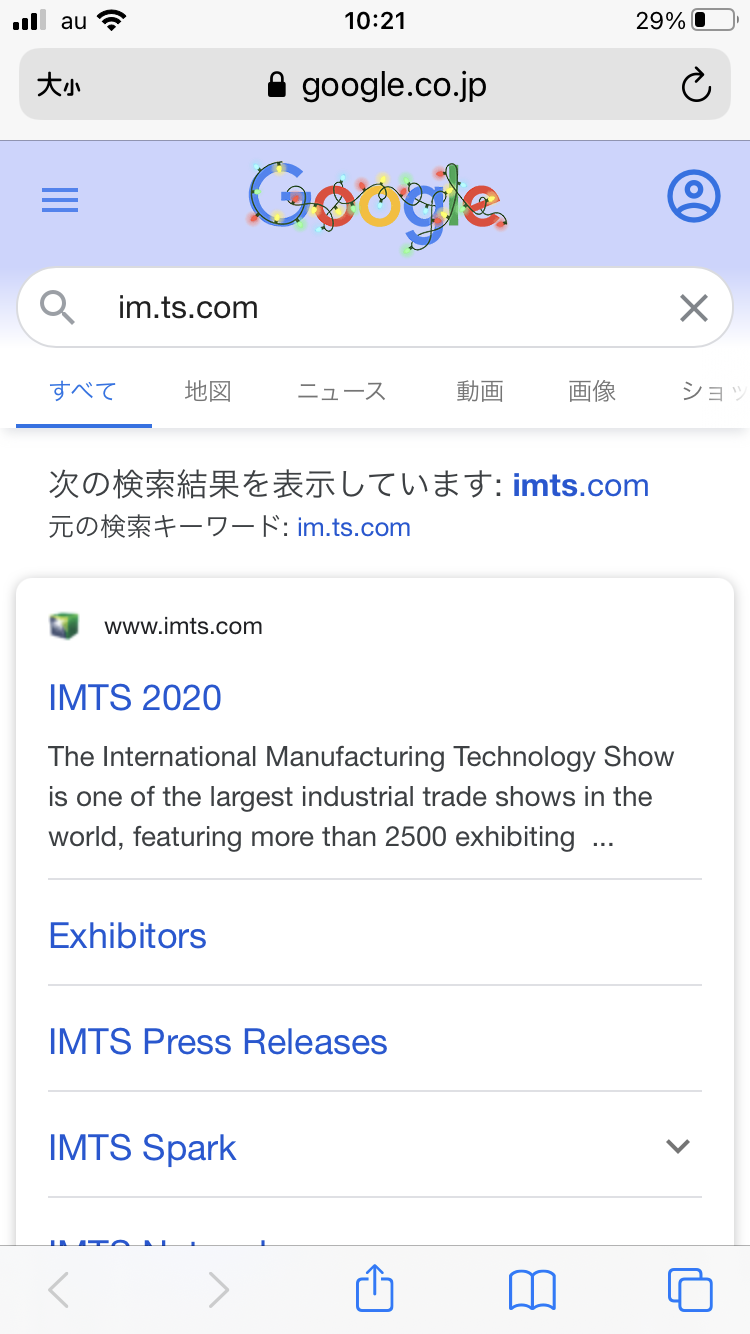Open the IMTS Press Releases sitelink

[x=218, y=1042]
